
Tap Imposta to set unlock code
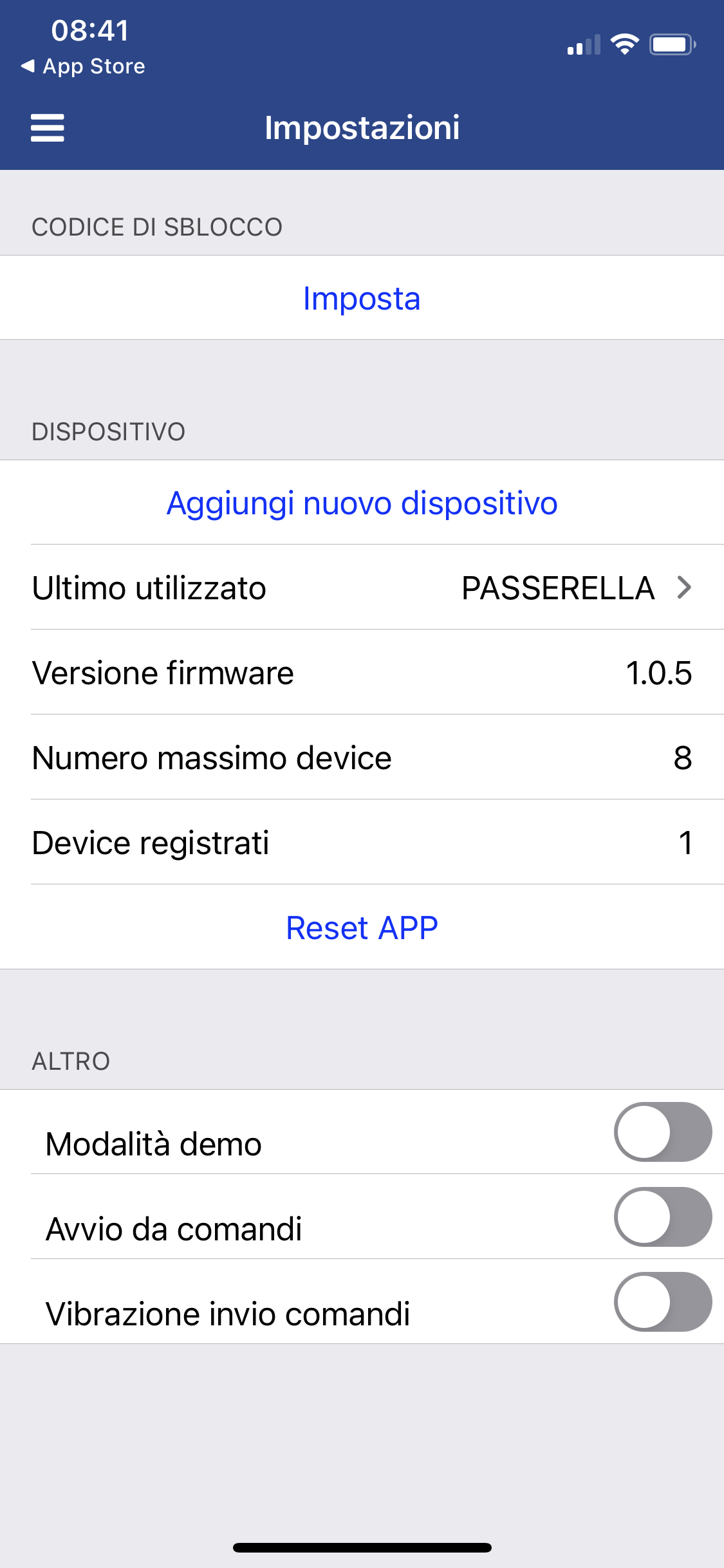pos(362,298)
